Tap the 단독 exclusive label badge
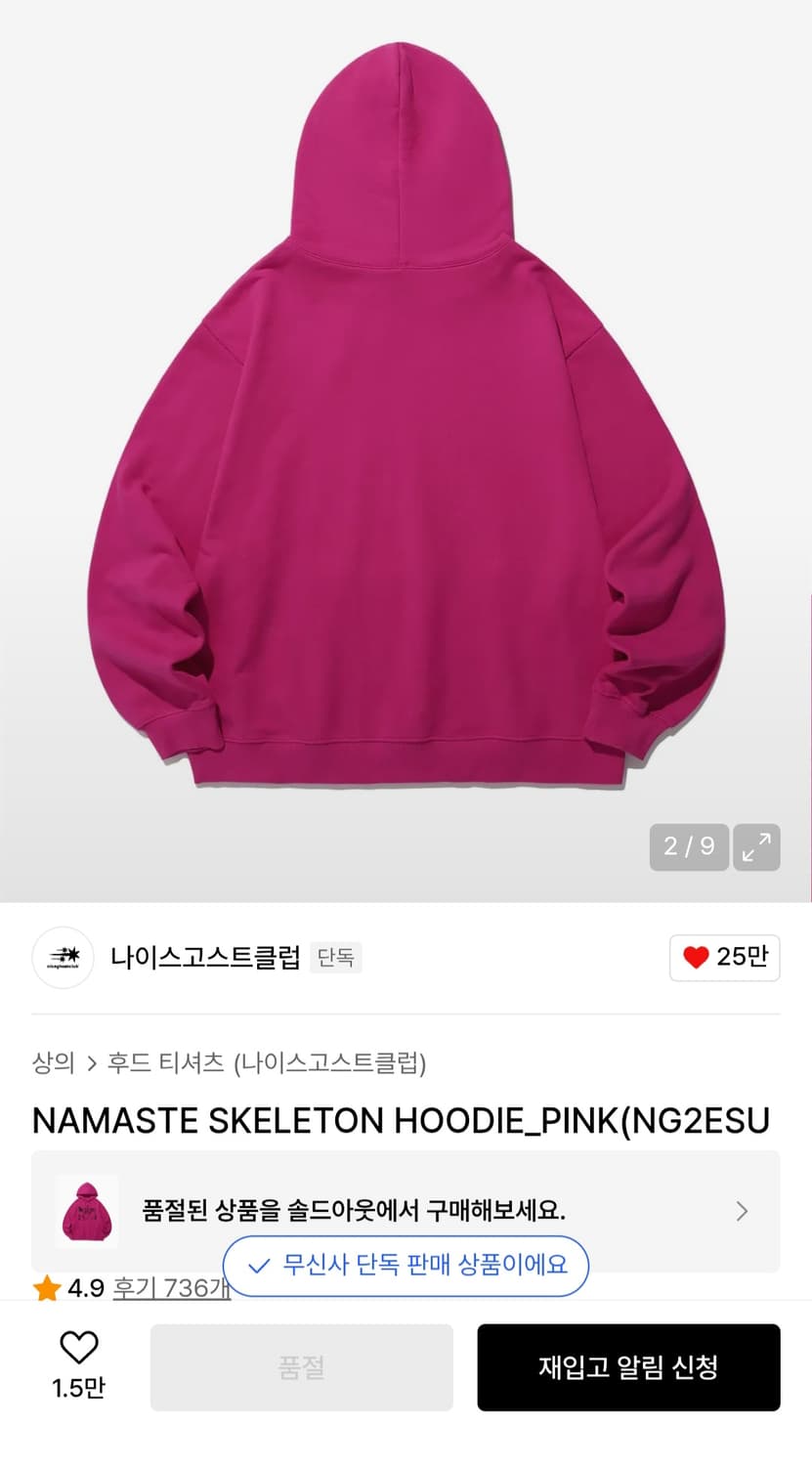The height and width of the screenshot is (1466, 812). pos(336,958)
